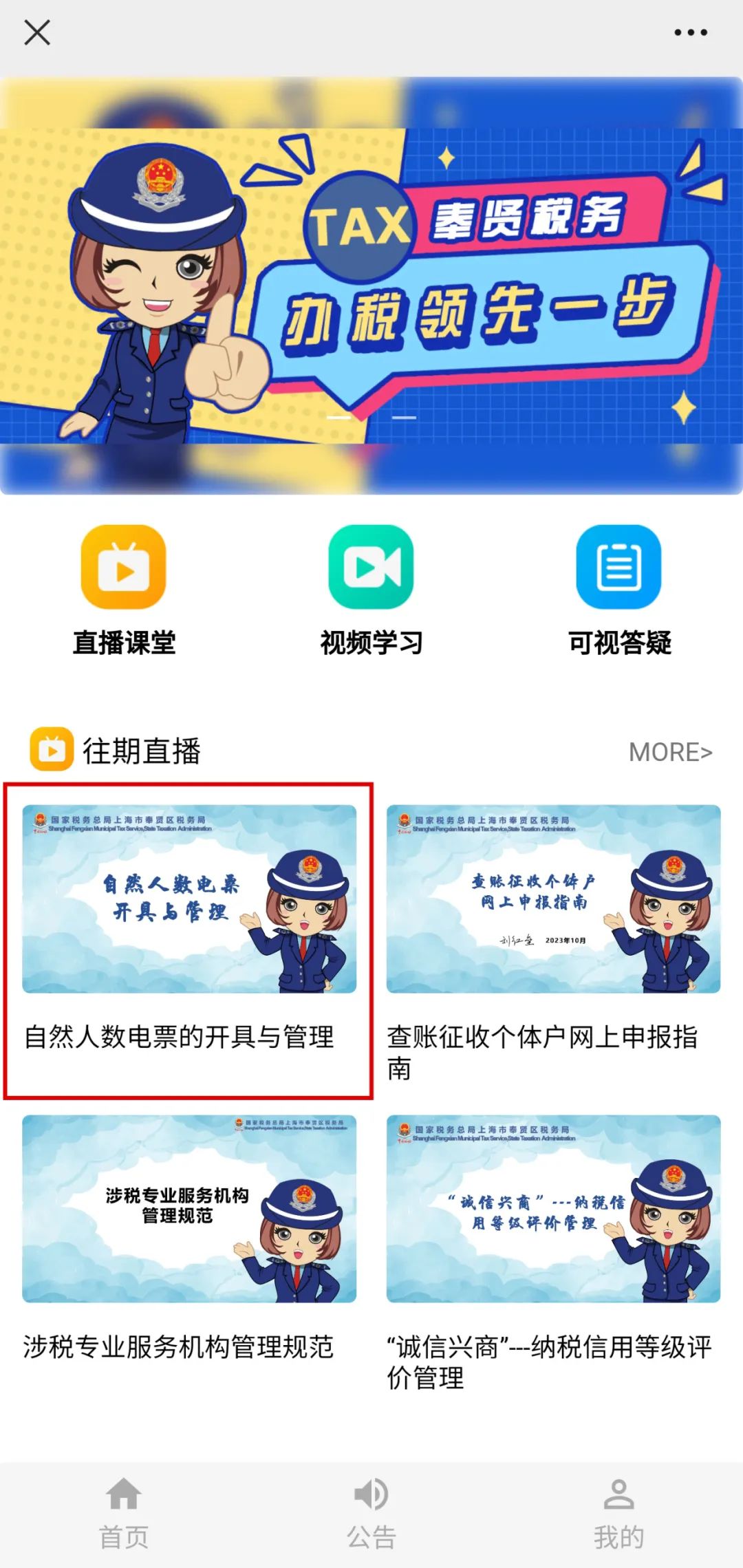Image resolution: width=743 pixels, height=1568 pixels.
Task: Go to the 我的 profile tab
Action: pos(619,1514)
